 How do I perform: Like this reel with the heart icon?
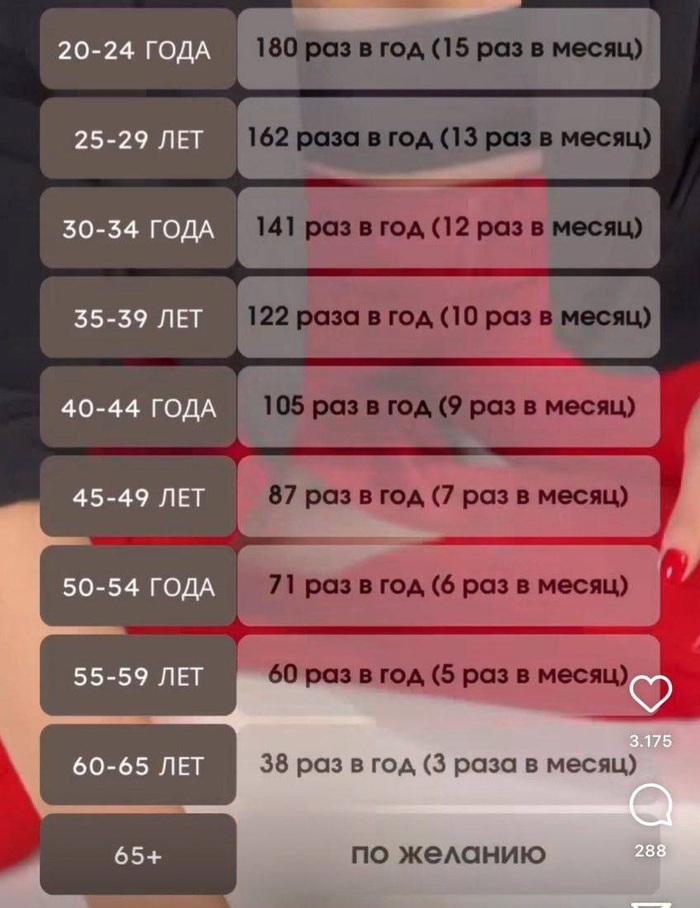click(651, 695)
